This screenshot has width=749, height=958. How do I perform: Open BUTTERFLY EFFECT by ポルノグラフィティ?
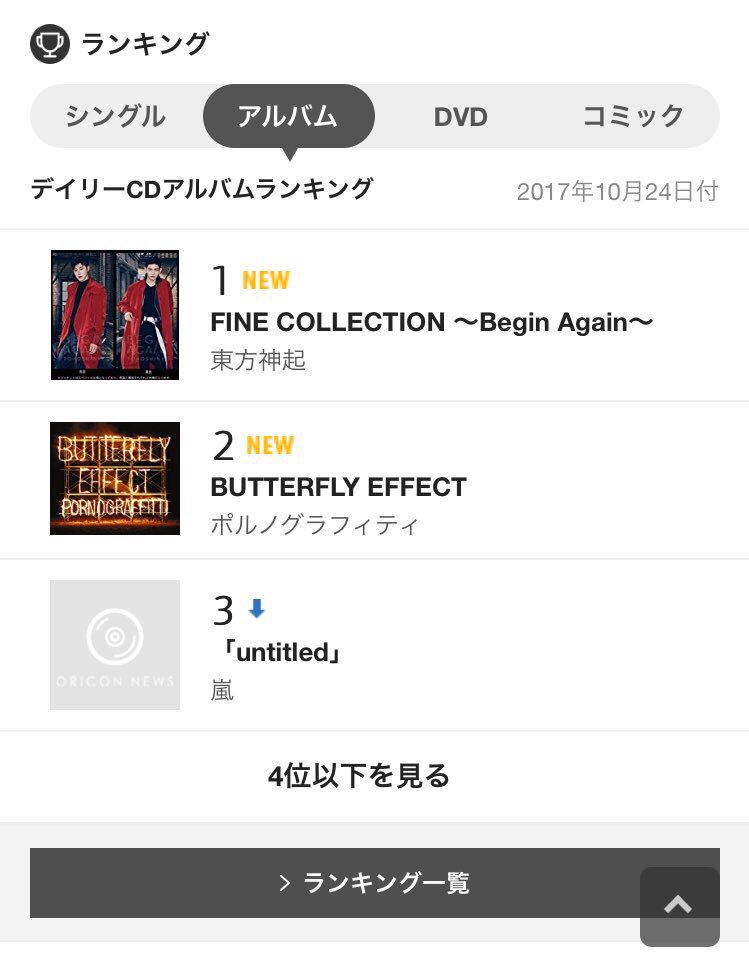pos(338,487)
